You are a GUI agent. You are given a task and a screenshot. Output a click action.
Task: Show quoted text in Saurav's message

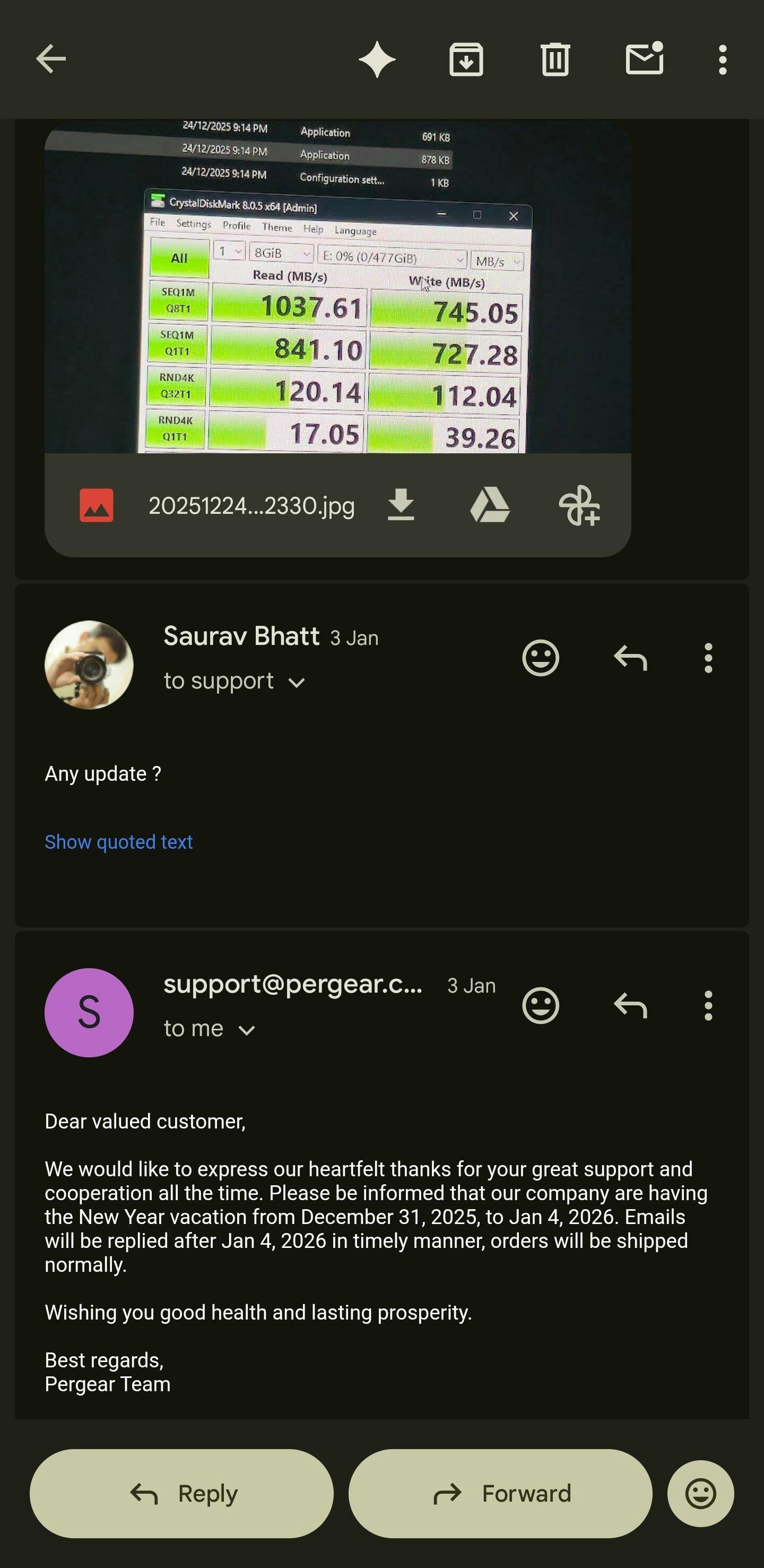119,842
